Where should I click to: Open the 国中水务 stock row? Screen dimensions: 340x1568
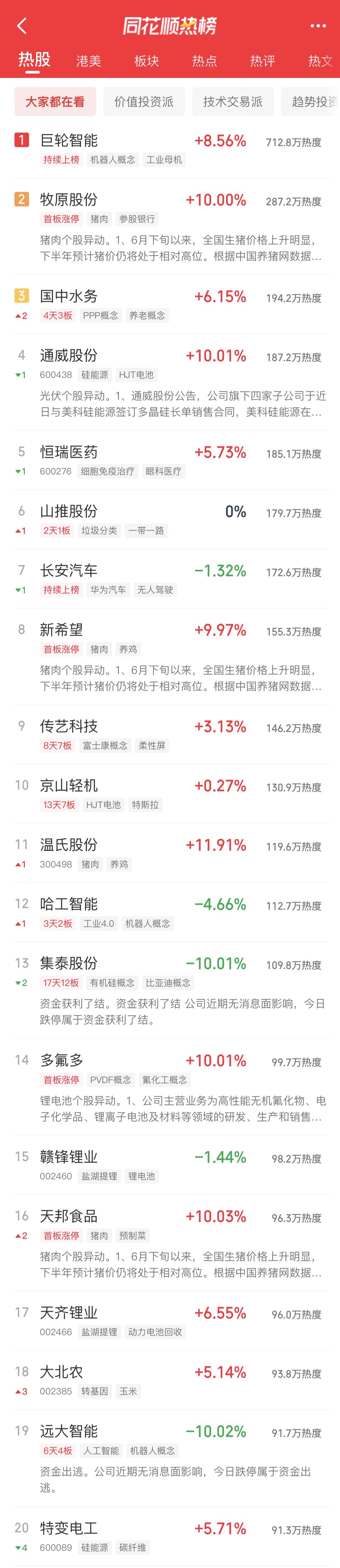tap(69, 297)
